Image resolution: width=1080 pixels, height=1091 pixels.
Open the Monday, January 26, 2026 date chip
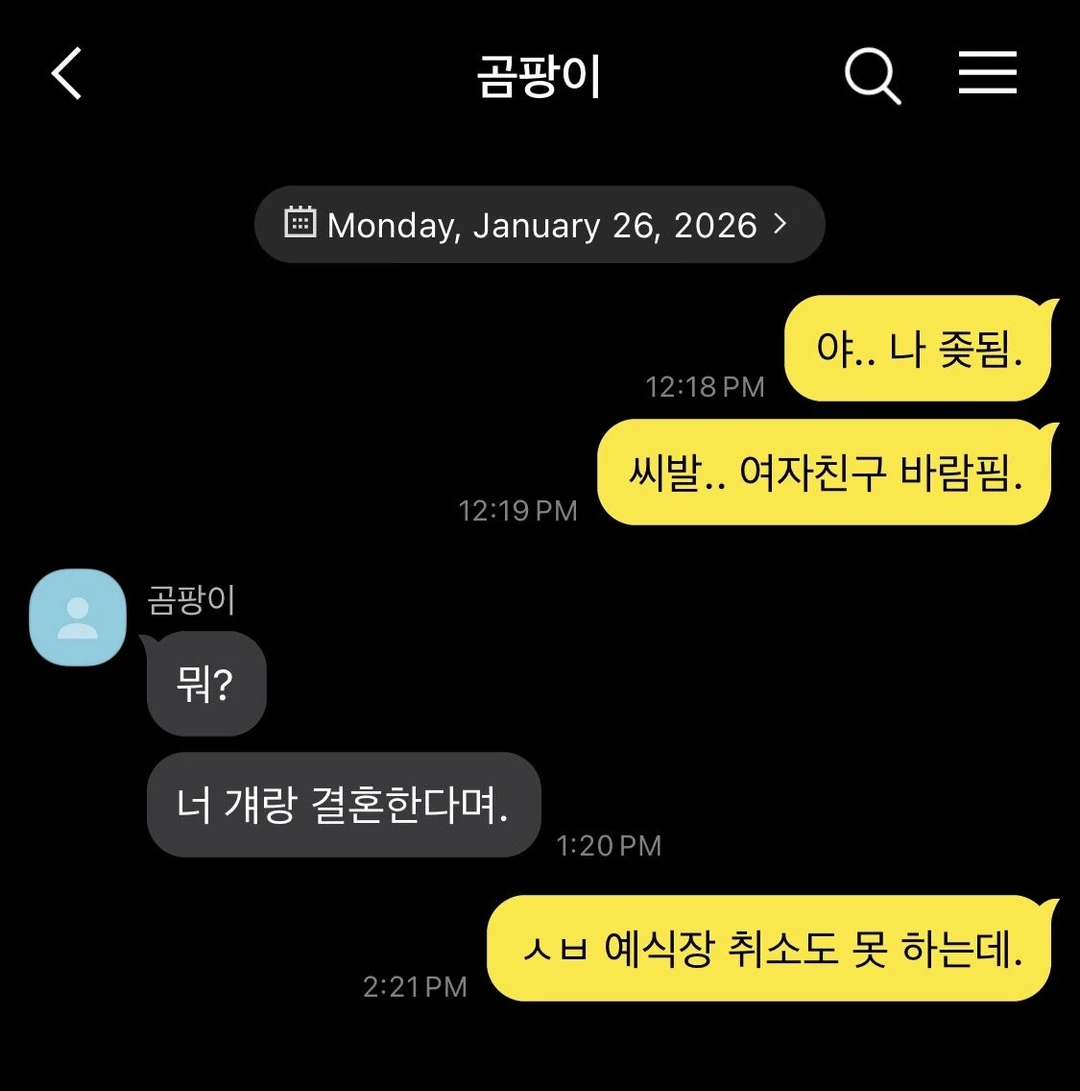click(539, 225)
